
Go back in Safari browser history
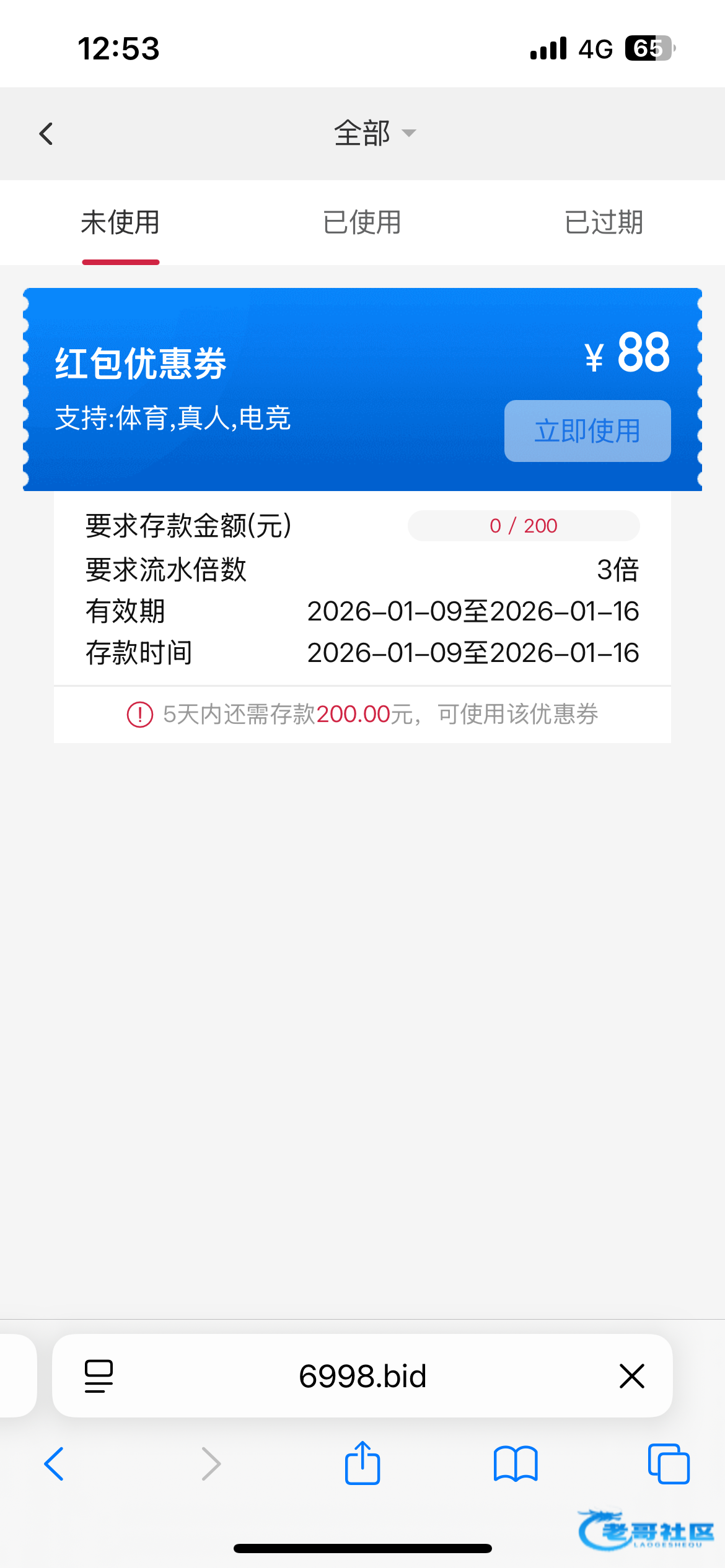tap(55, 1464)
